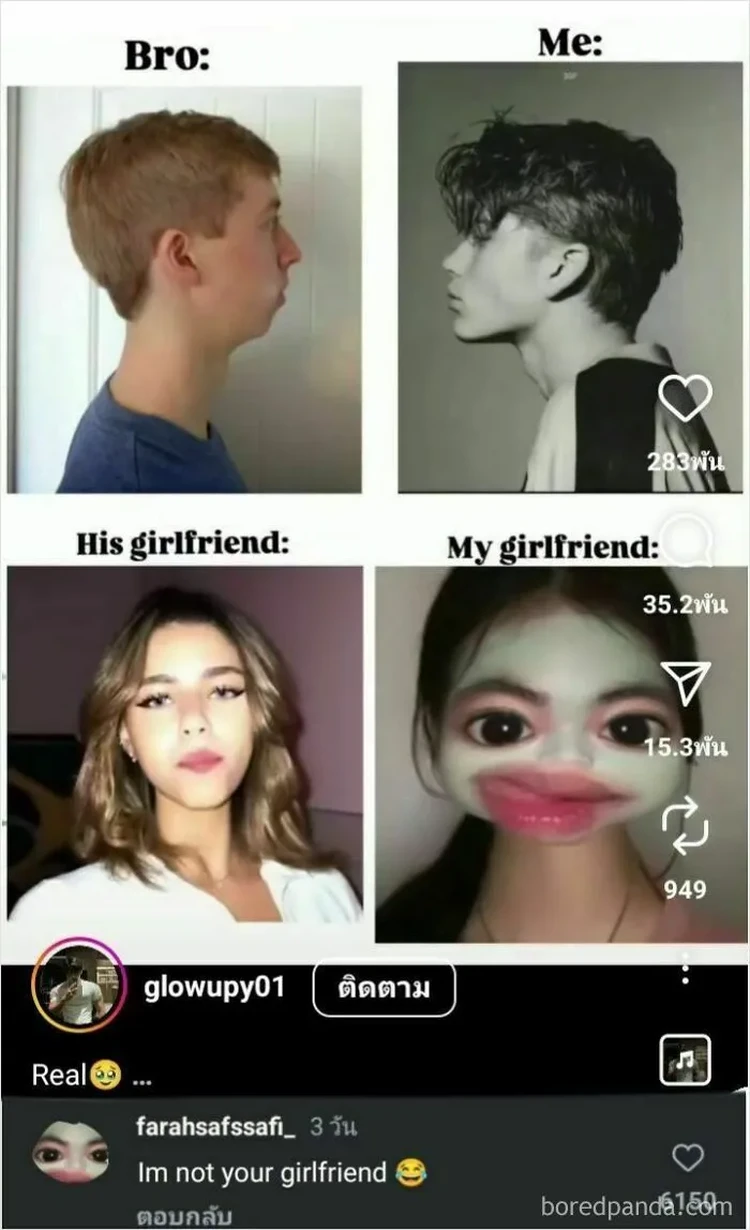Follow glowupy01 with the ติดตาม button
The width and height of the screenshot is (750, 1230).
coord(384,989)
